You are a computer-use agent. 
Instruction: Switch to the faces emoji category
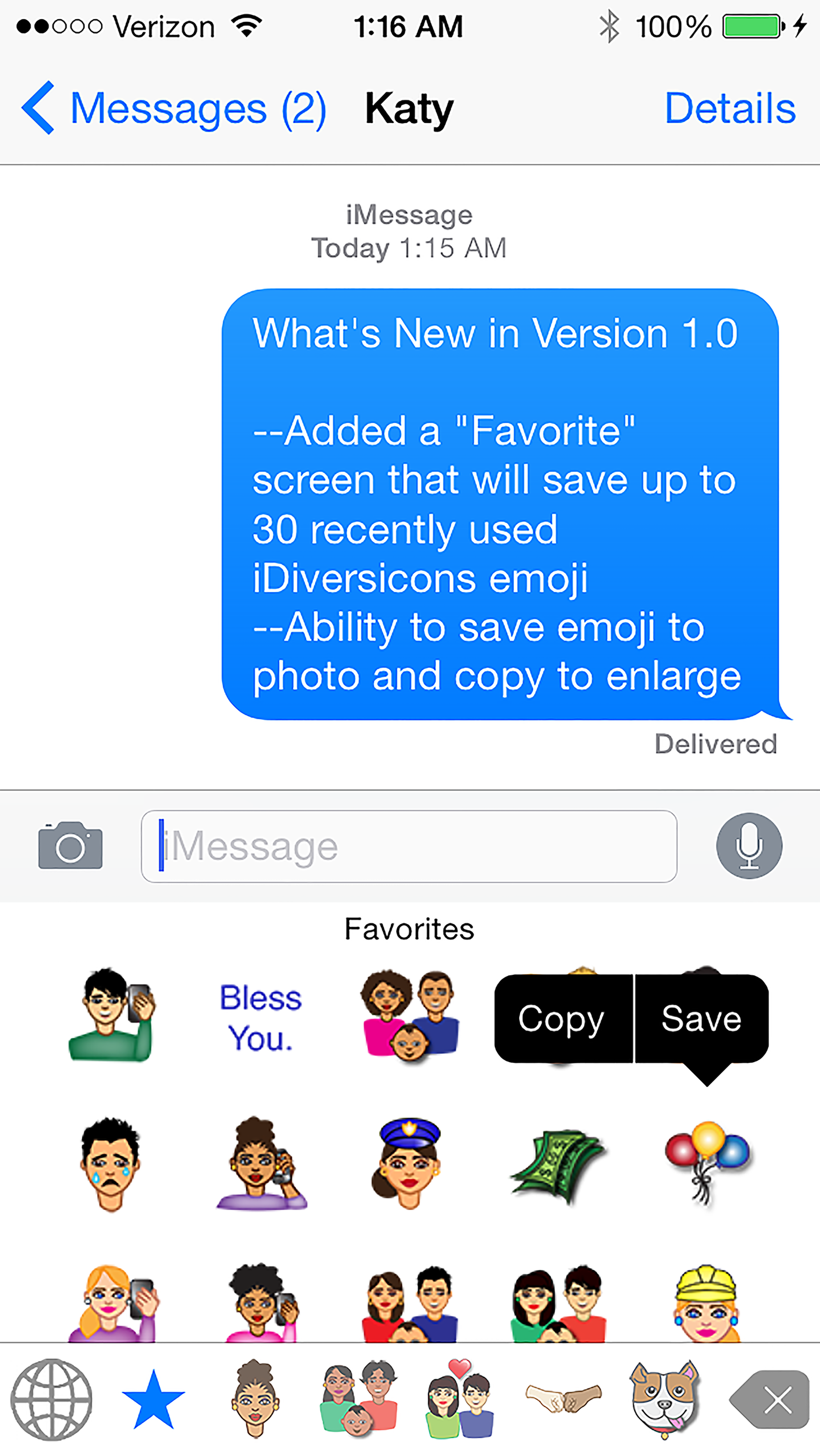coord(255,1398)
